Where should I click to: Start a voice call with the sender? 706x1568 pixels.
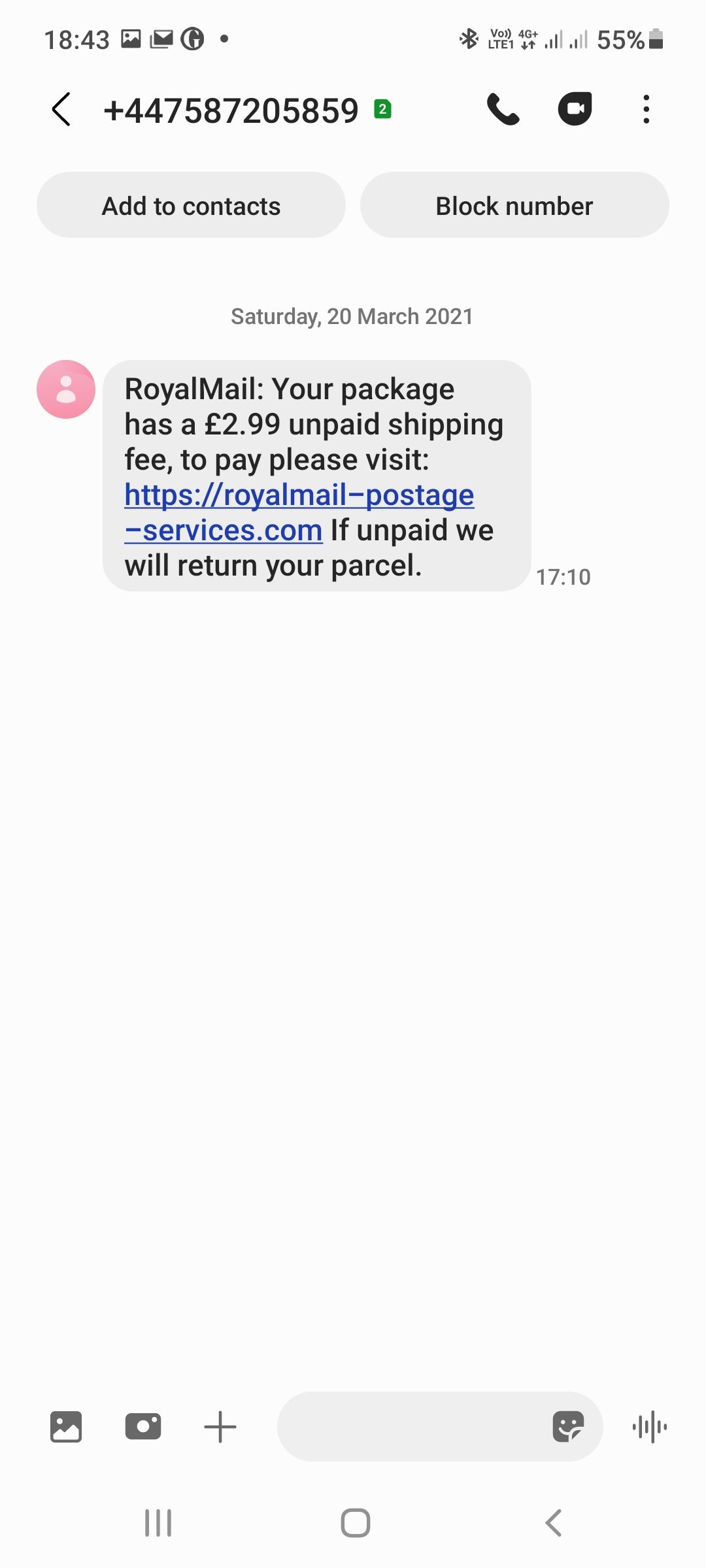tap(504, 108)
